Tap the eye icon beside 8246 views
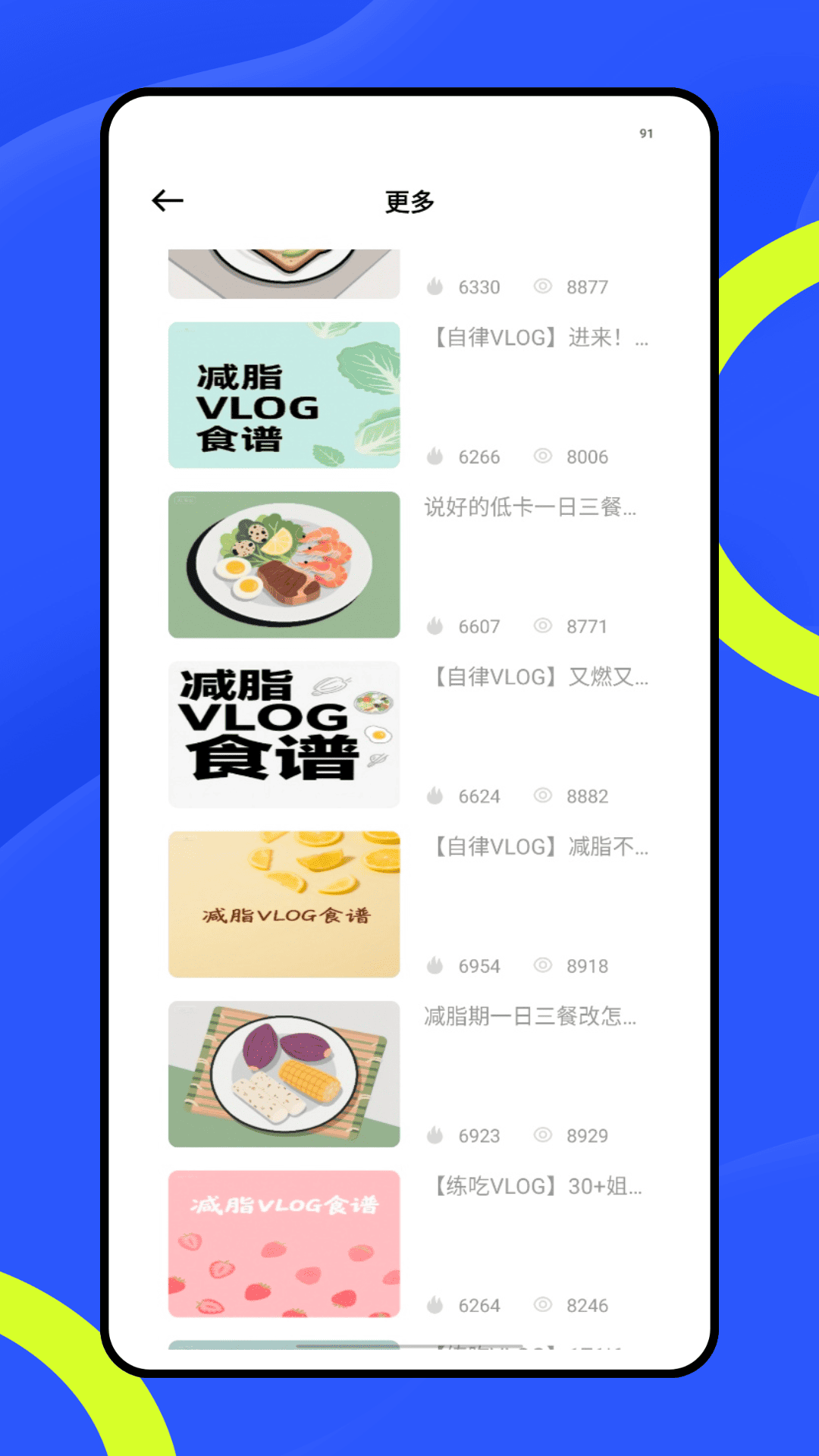This screenshot has width=819, height=1456. tap(542, 1305)
